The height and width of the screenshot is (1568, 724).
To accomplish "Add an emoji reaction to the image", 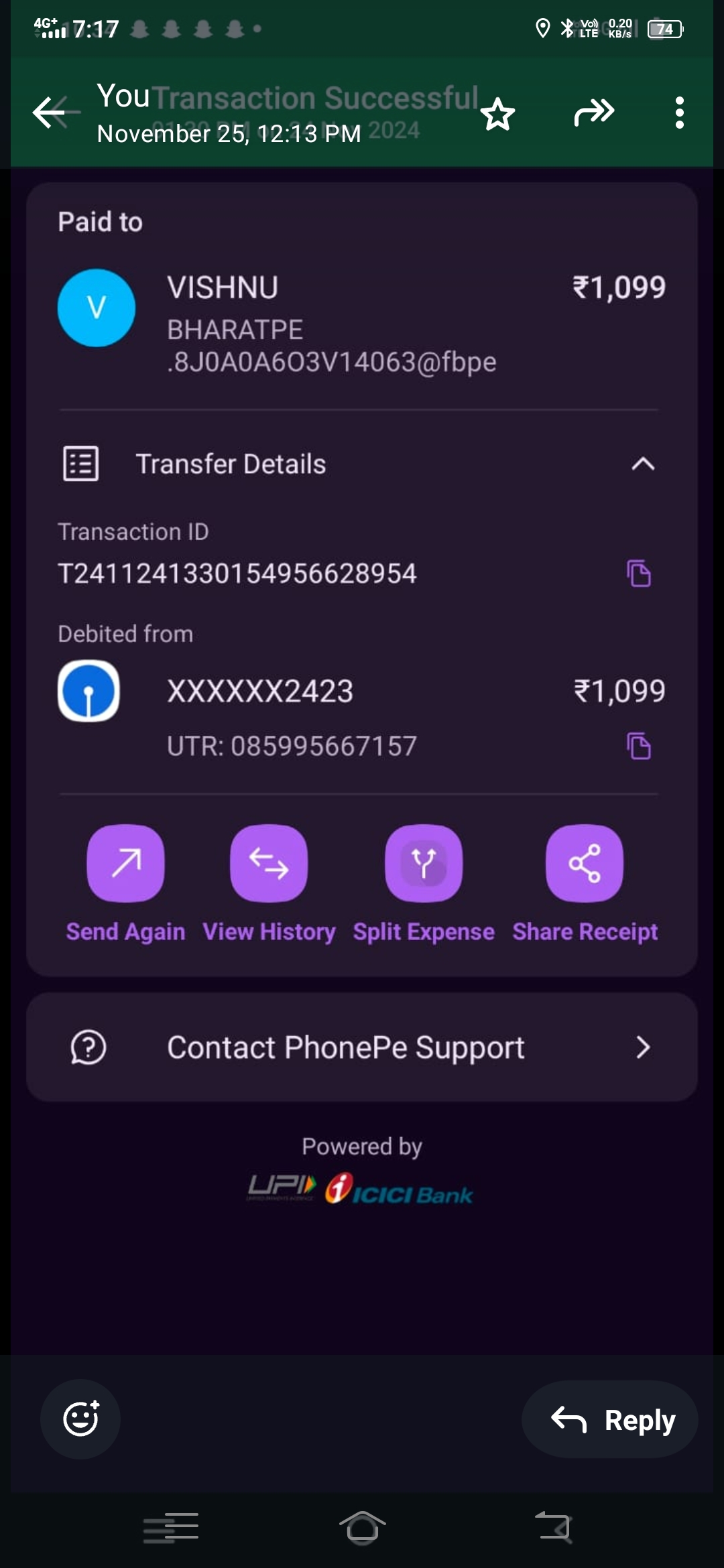I will 80,1419.
